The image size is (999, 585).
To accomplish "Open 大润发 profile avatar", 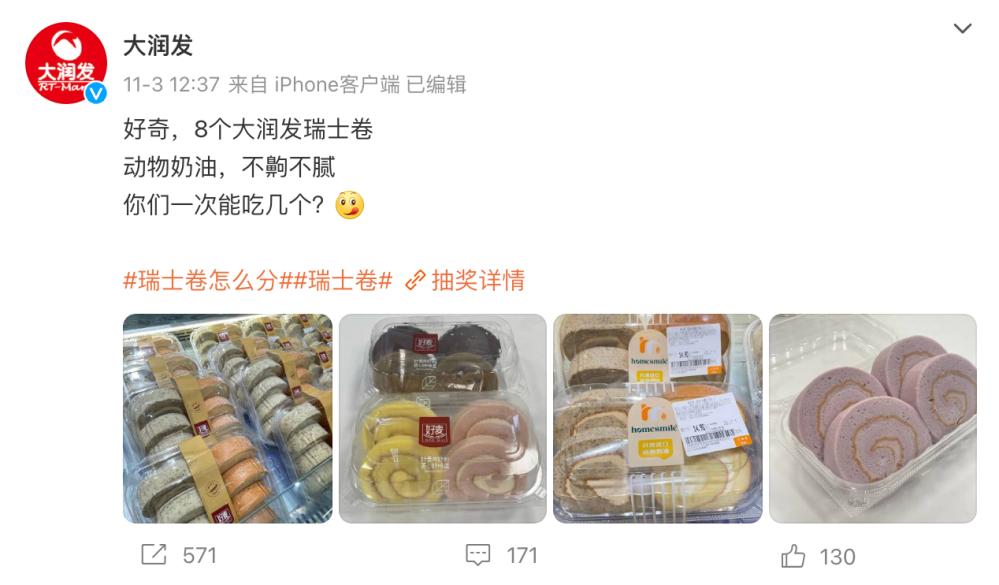I will 66,63.
